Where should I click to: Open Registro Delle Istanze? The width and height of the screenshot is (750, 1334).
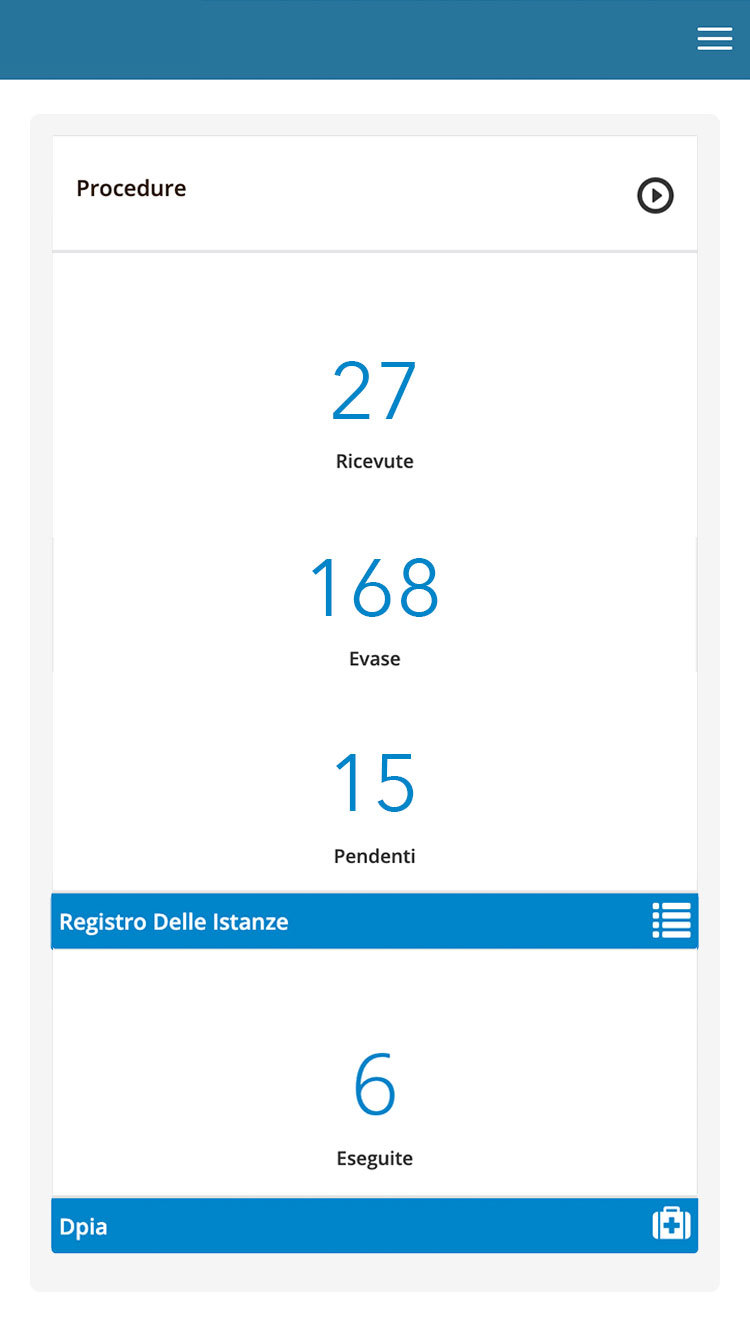coord(374,921)
